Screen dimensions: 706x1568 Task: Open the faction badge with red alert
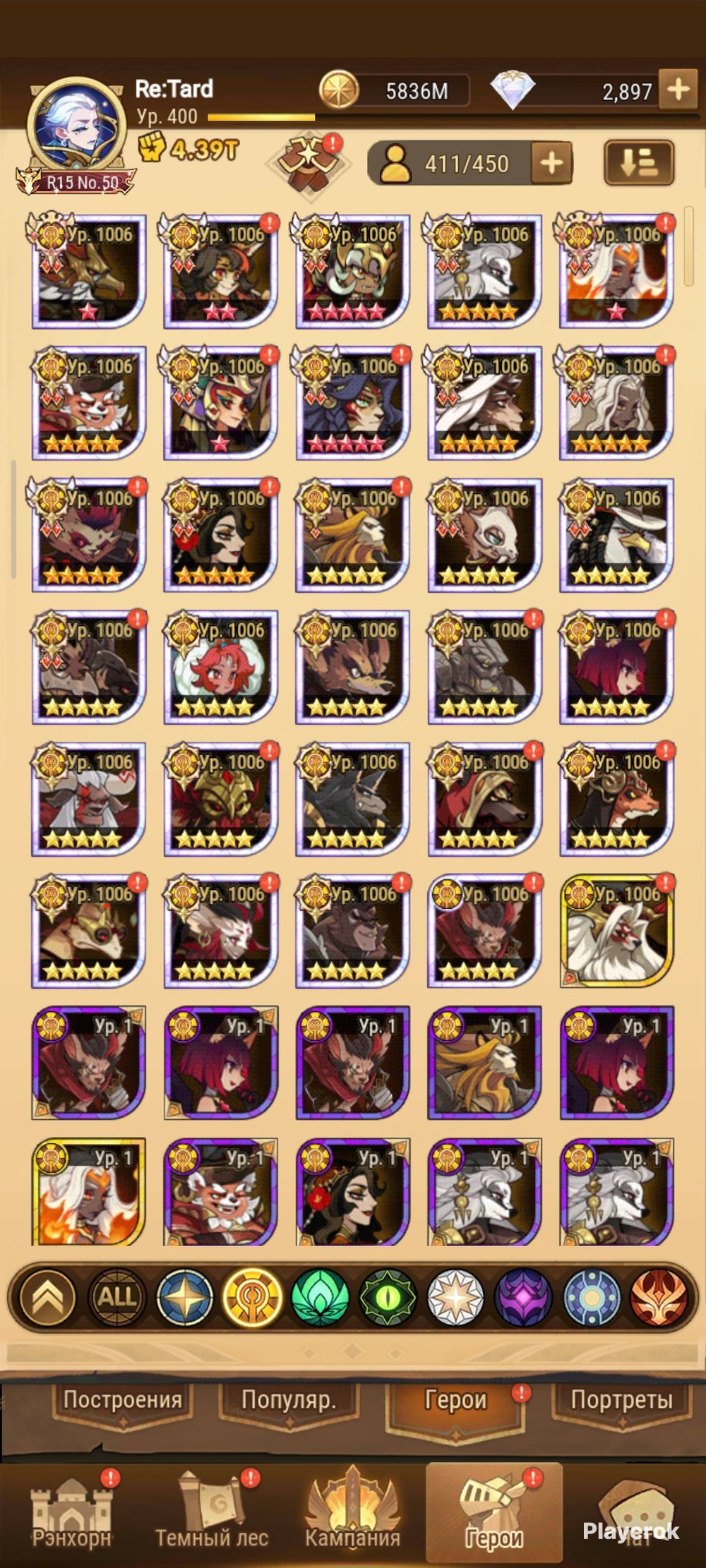click(x=309, y=161)
